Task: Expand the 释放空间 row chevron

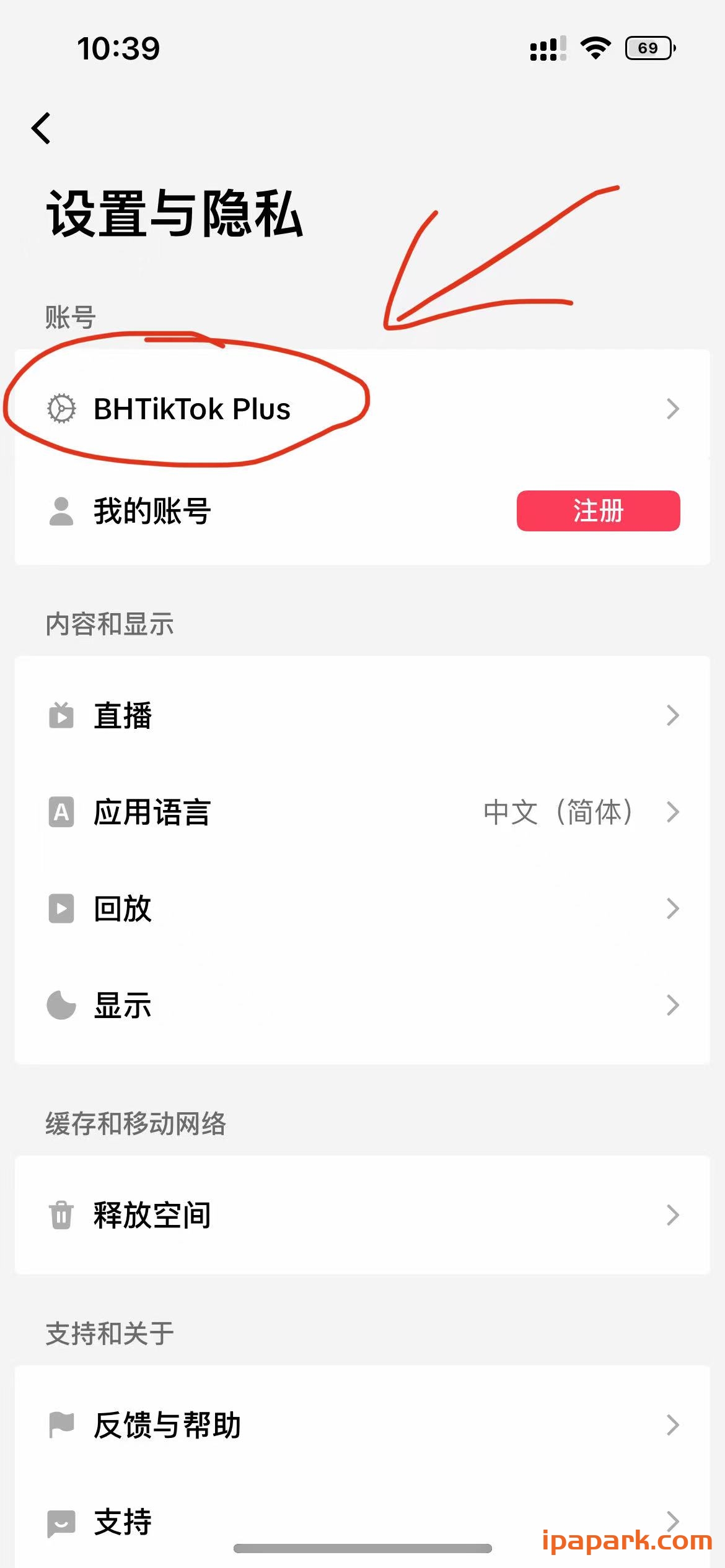Action: pos(673,1214)
